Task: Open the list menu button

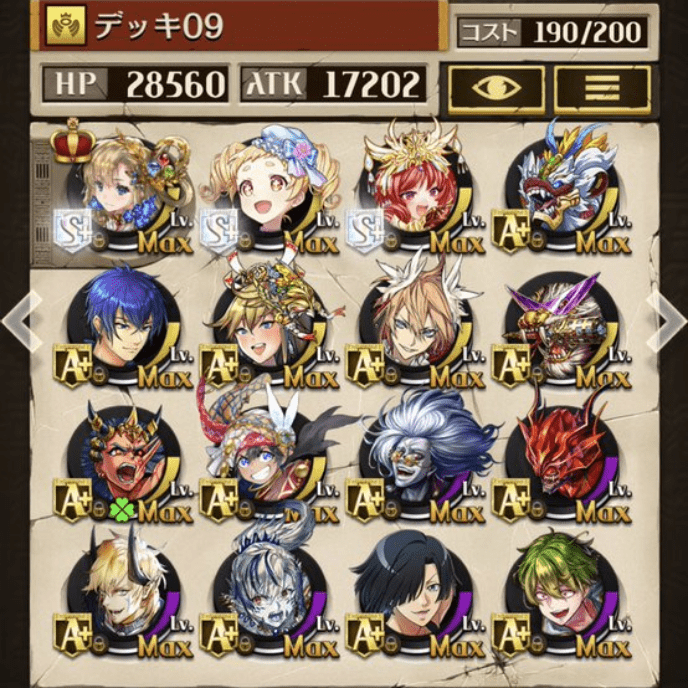Action: [602, 90]
